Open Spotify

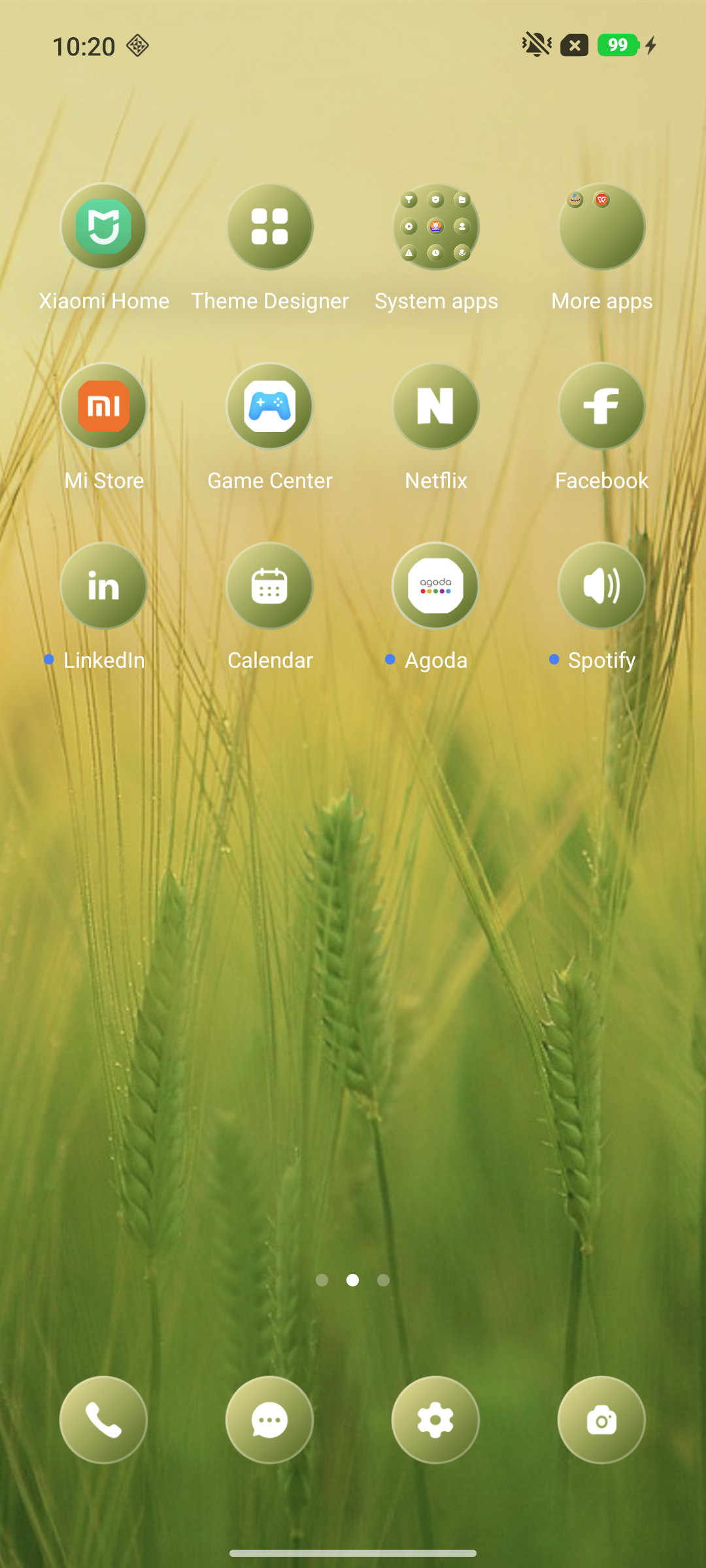[x=602, y=586]
